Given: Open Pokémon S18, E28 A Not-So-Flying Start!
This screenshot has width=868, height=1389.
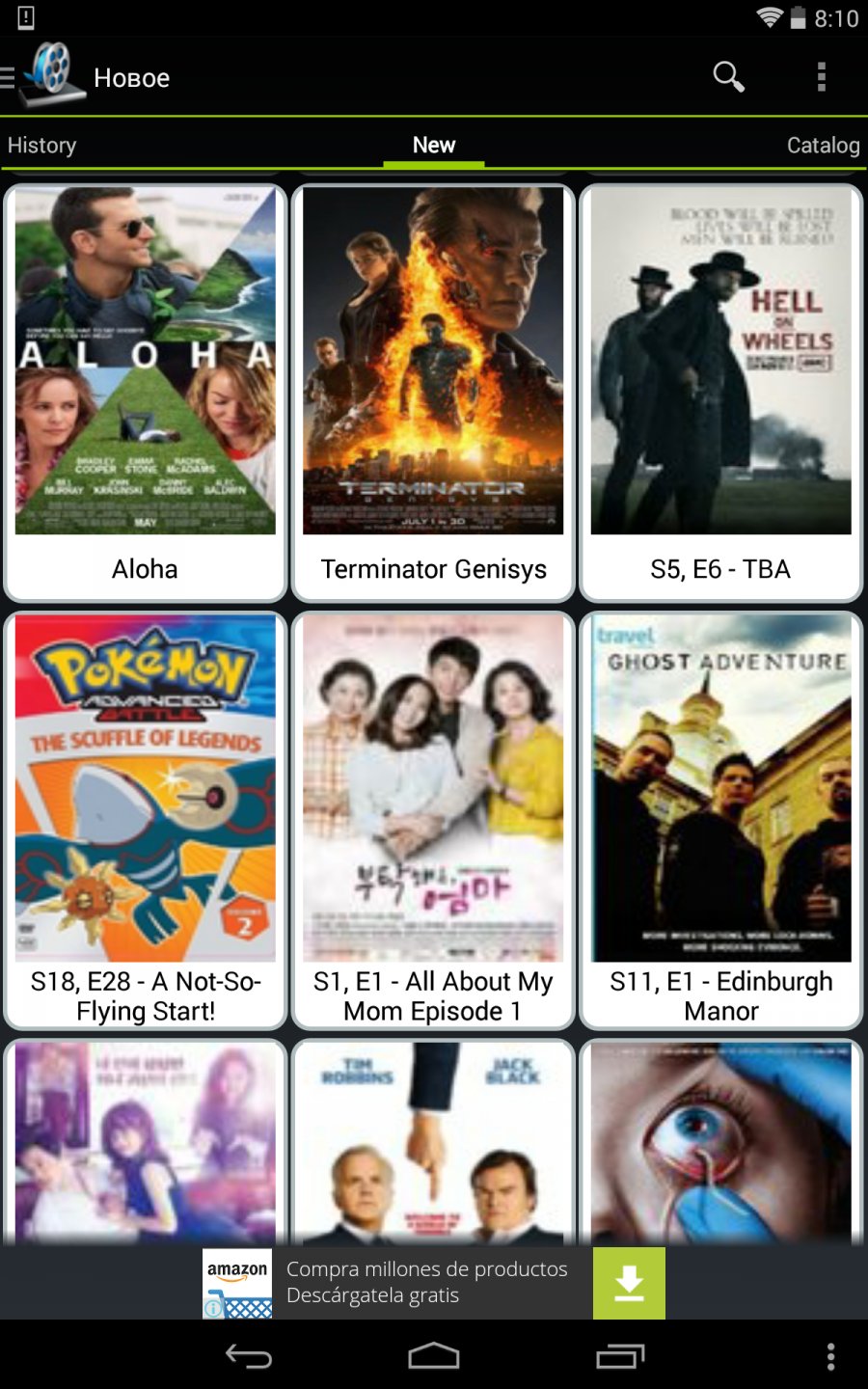Looking at the screenshot, I should coord(146,820).
